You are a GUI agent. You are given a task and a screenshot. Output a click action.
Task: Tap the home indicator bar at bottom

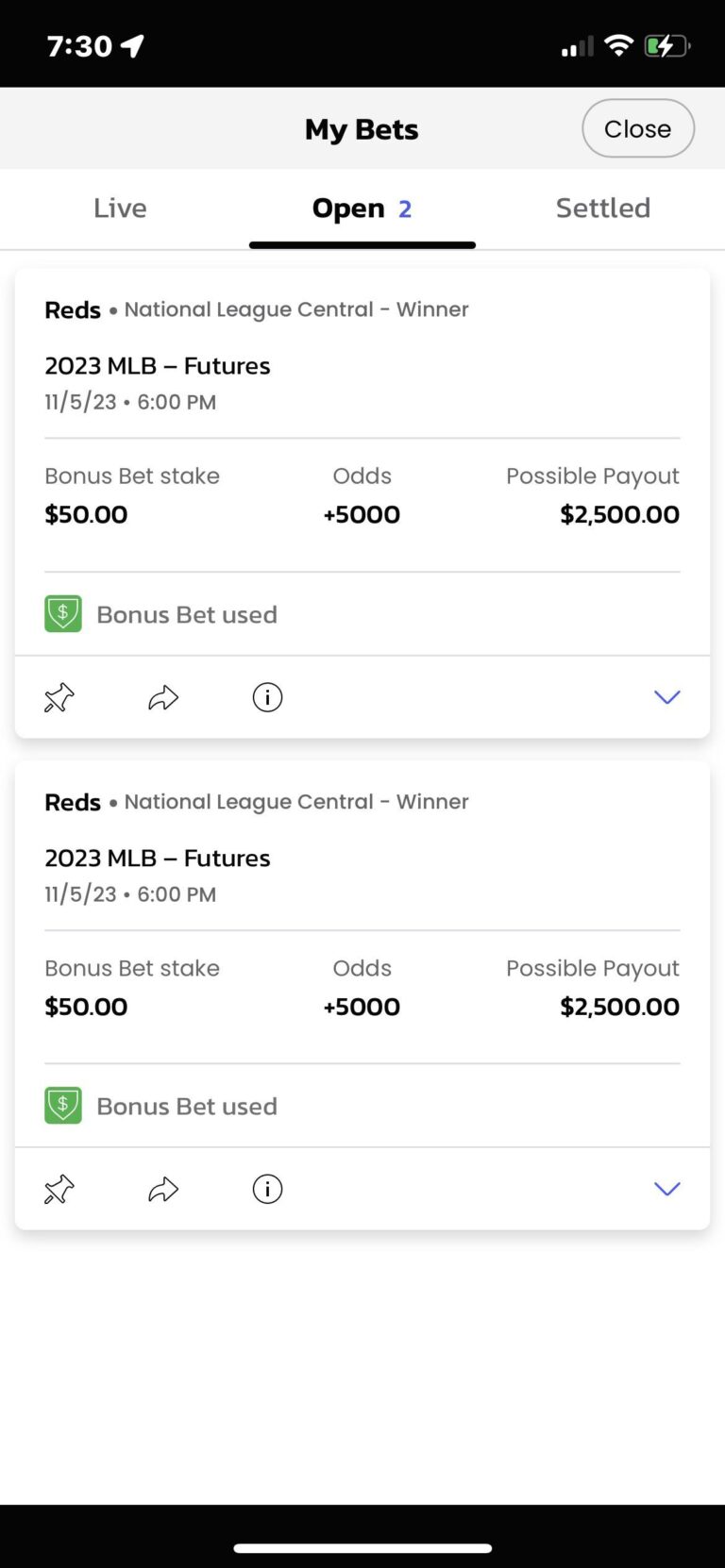point(362,1547)
